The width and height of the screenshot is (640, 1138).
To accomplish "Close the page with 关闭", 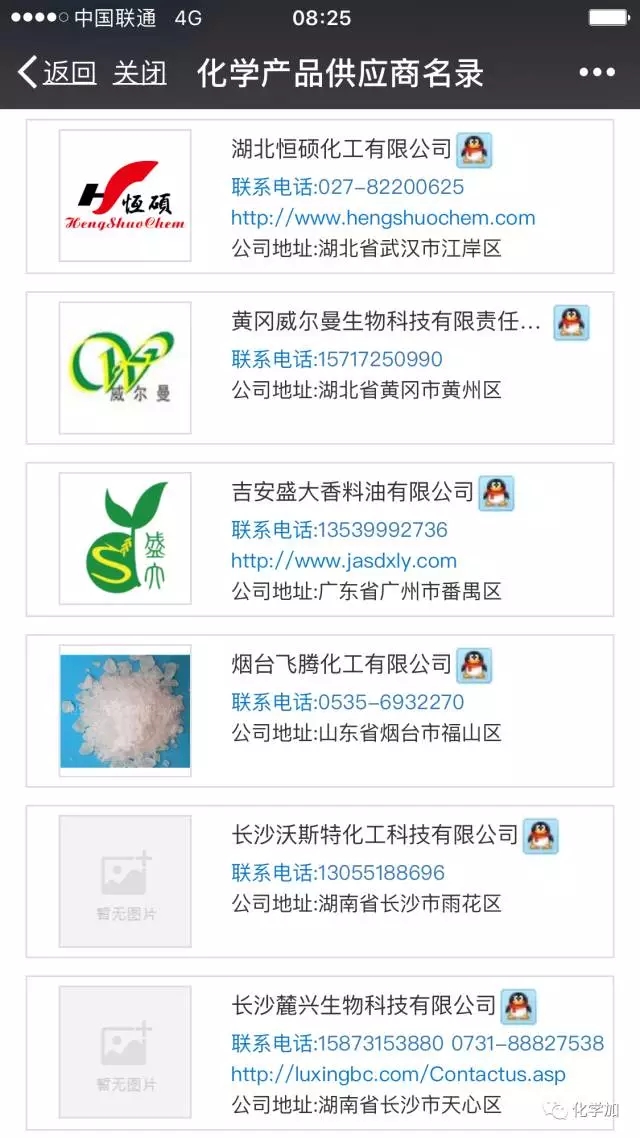I will (139, 72).
